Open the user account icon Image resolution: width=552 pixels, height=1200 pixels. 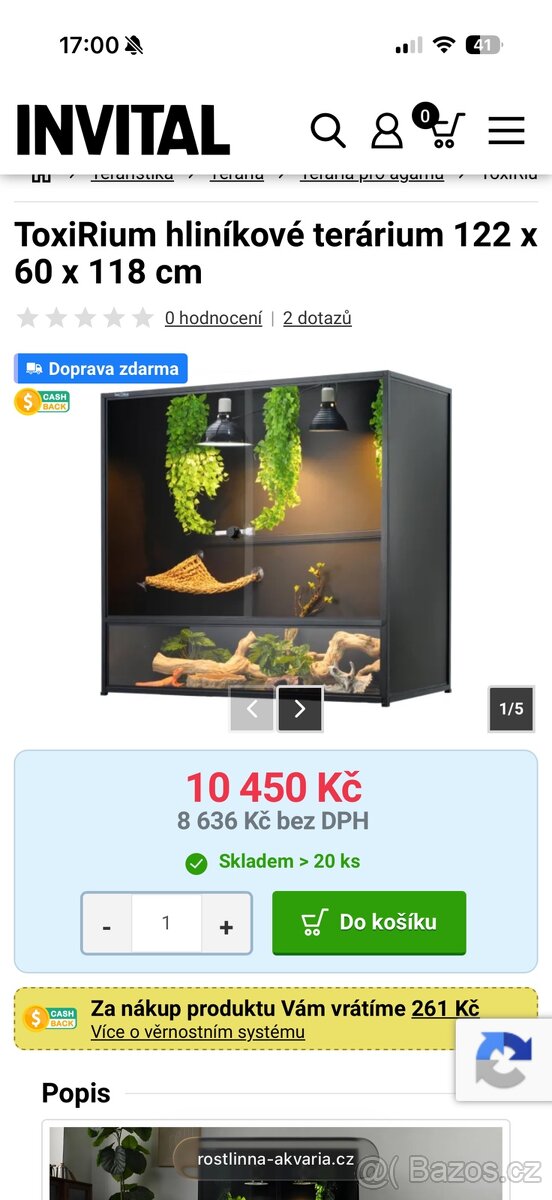click(386, 130)
